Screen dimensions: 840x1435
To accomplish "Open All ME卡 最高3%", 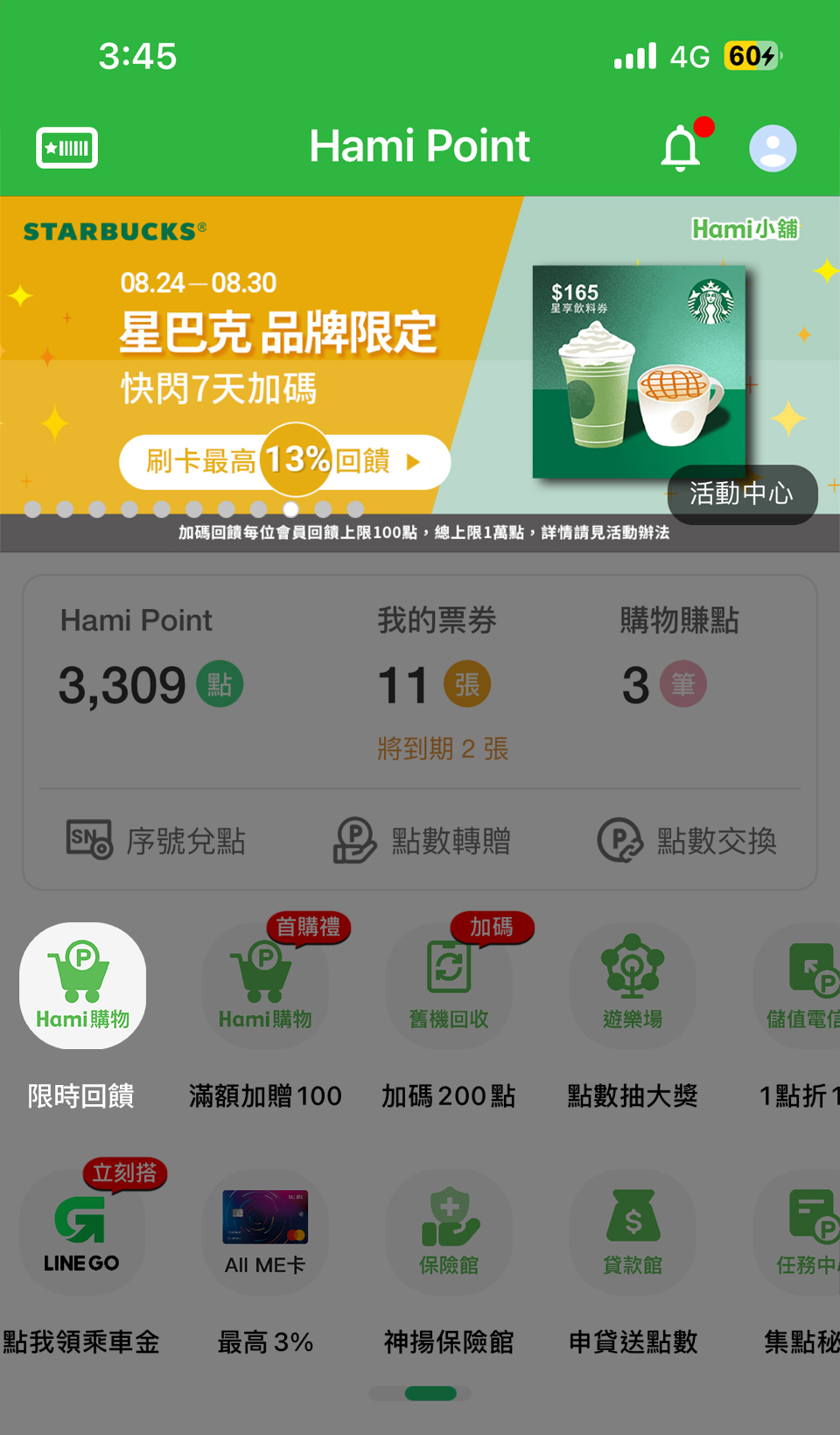I will pyautogui.click(x=265, y=1233).
